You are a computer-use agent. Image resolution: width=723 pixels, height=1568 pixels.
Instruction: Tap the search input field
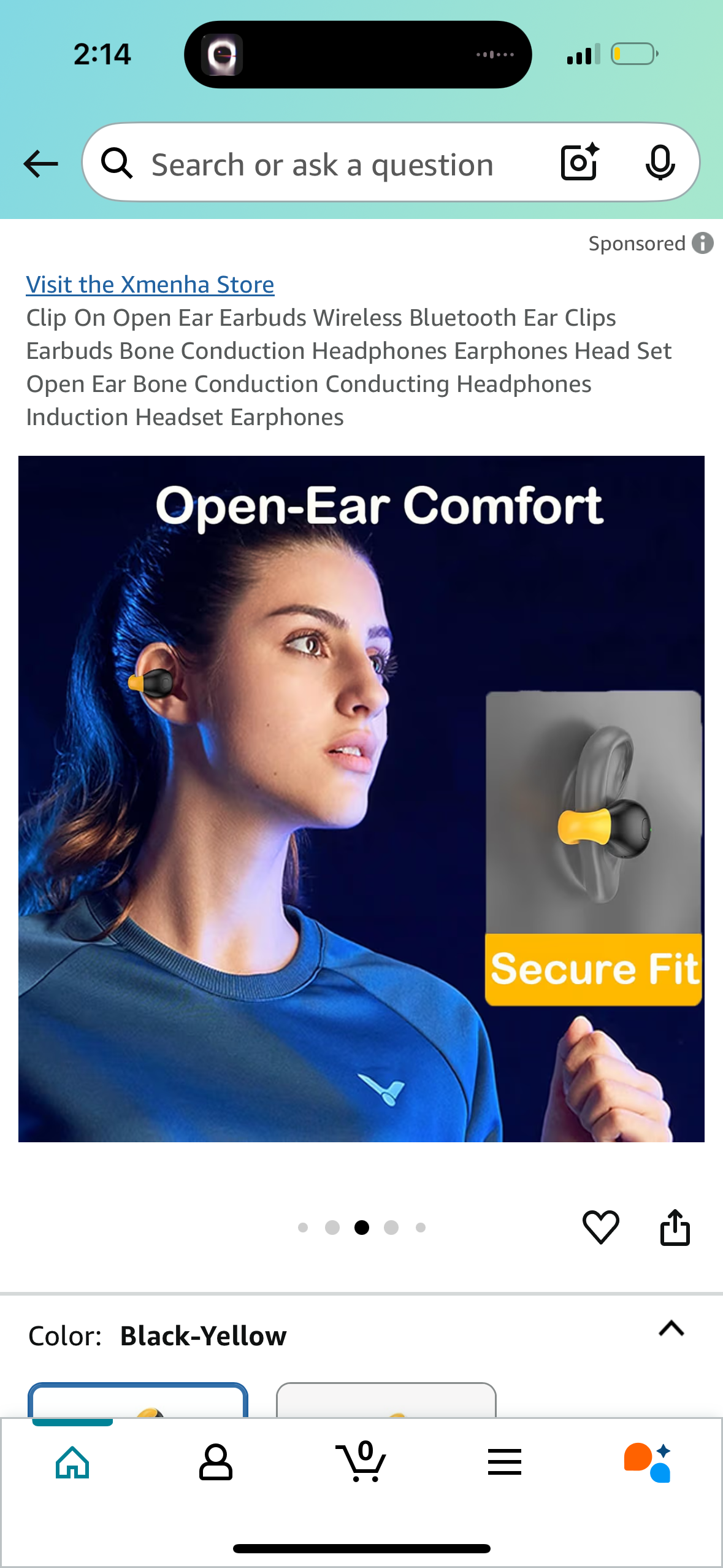pyautogui.click(x=319, y=164)
